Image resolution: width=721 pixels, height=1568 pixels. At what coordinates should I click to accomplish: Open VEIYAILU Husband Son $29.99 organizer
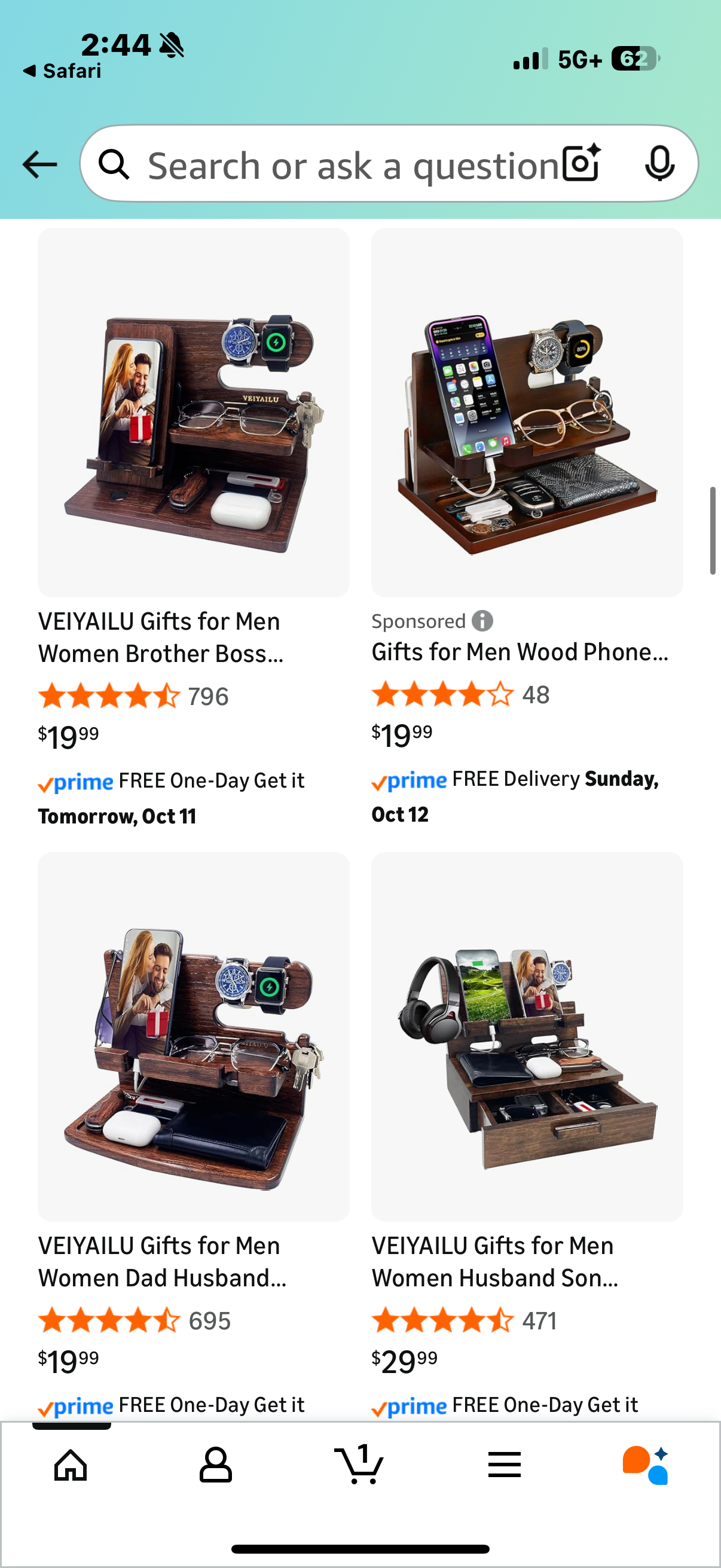click(x=527, y=1036)
